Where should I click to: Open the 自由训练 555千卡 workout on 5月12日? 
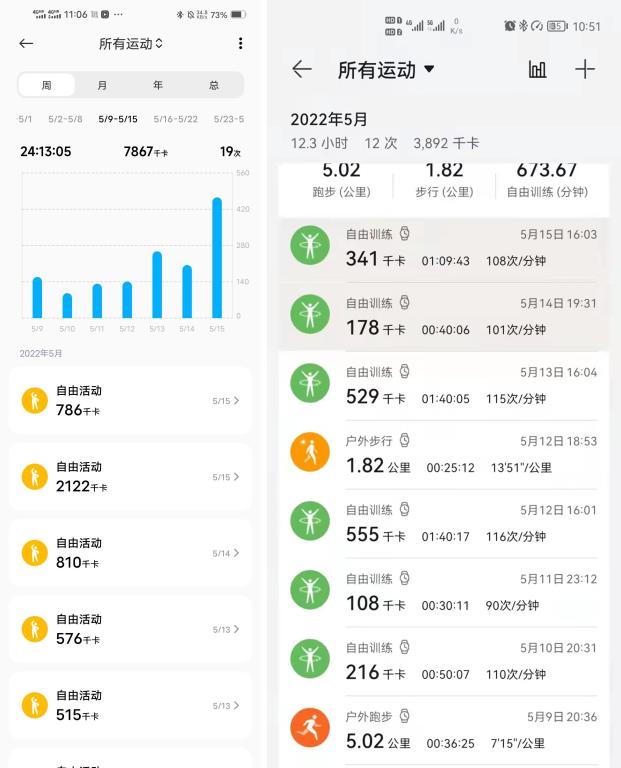point(444,524)
